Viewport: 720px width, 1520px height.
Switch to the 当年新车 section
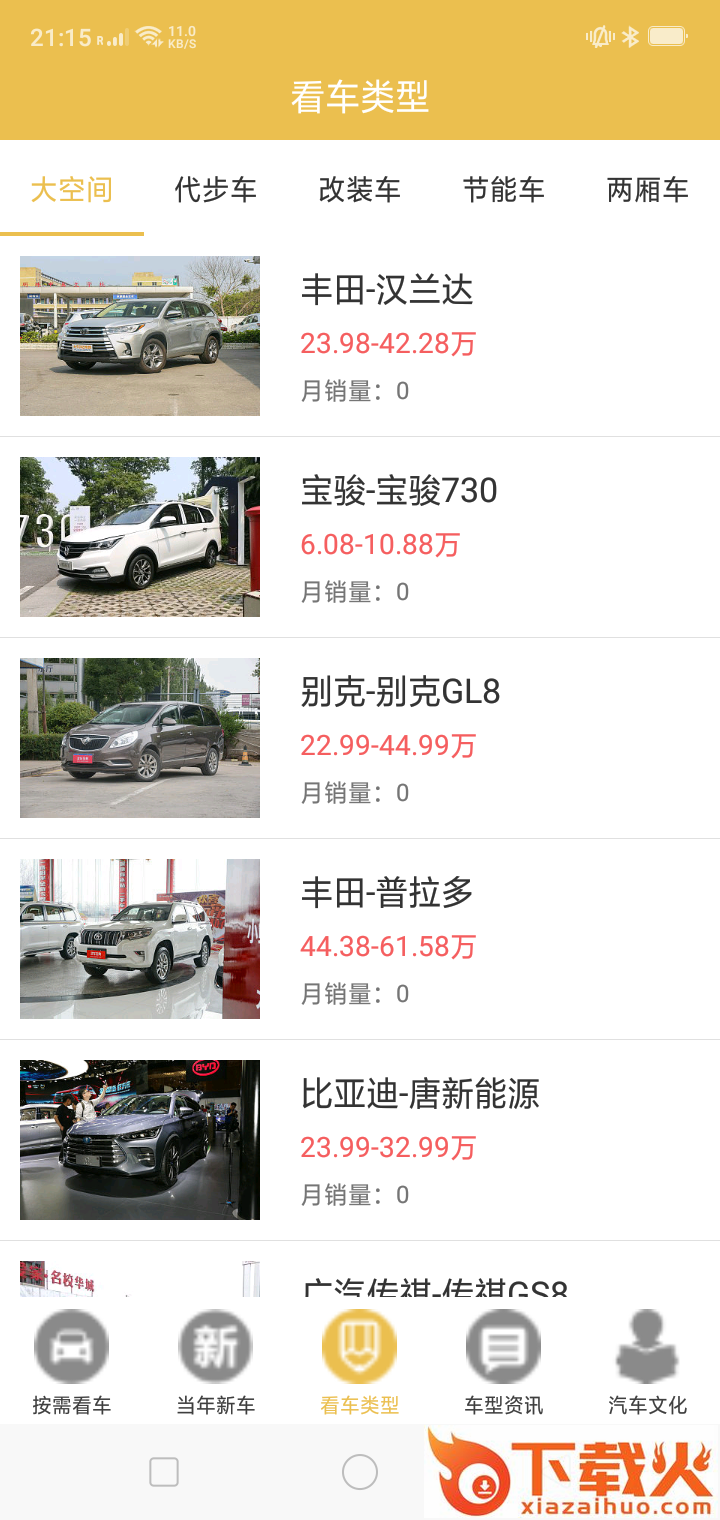[216, 1362]
